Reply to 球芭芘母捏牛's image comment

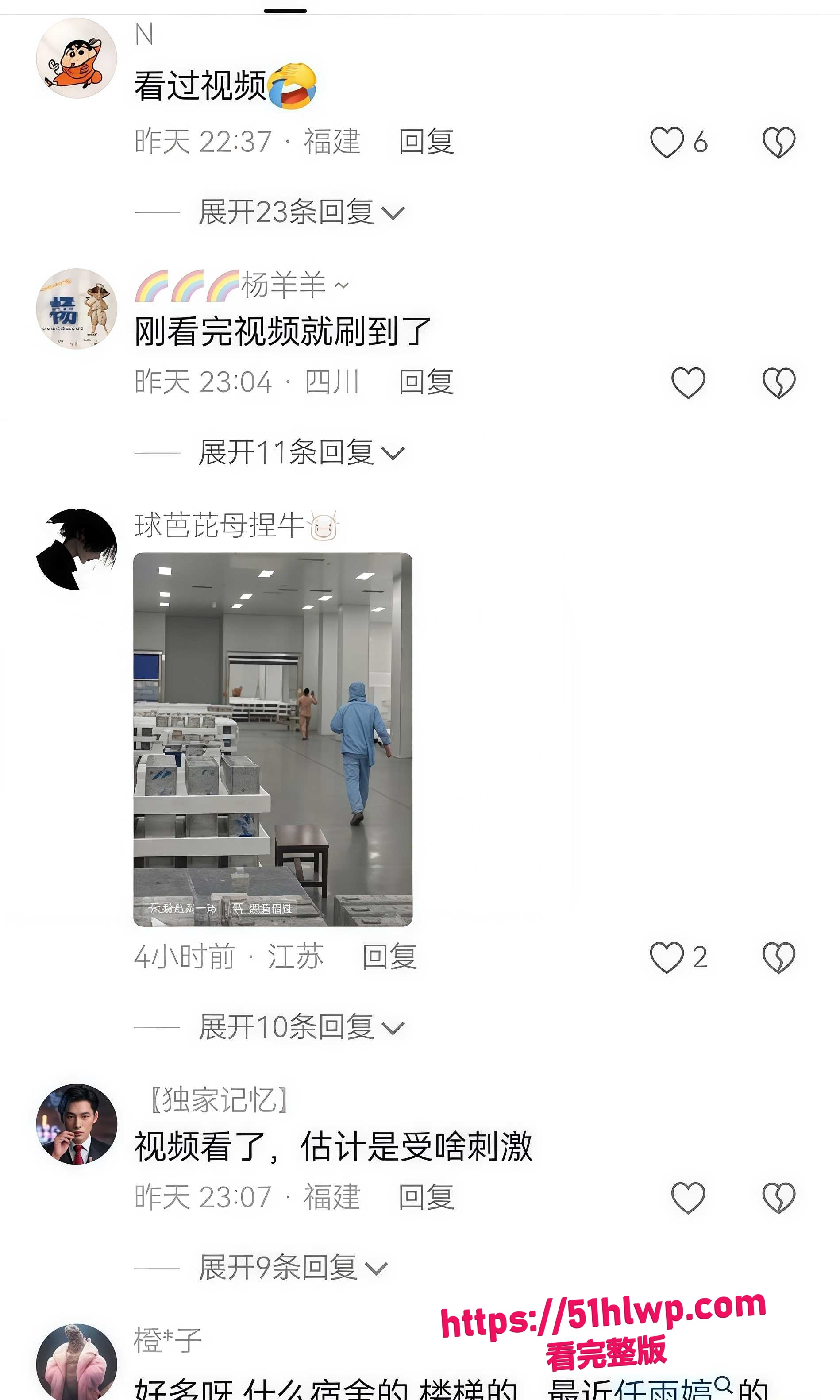[x=389, y=957]
